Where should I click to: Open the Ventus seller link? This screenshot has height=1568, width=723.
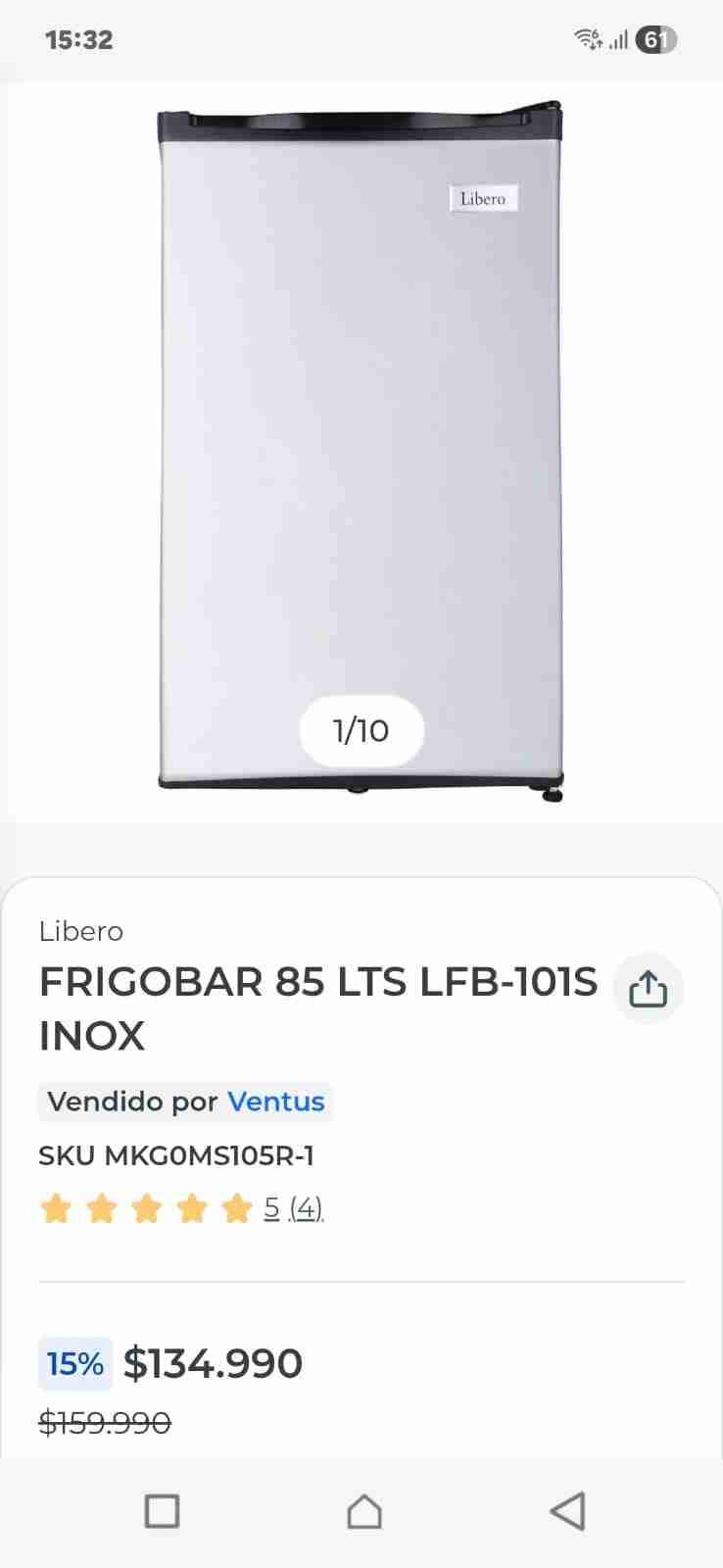tap(277, 1102)
